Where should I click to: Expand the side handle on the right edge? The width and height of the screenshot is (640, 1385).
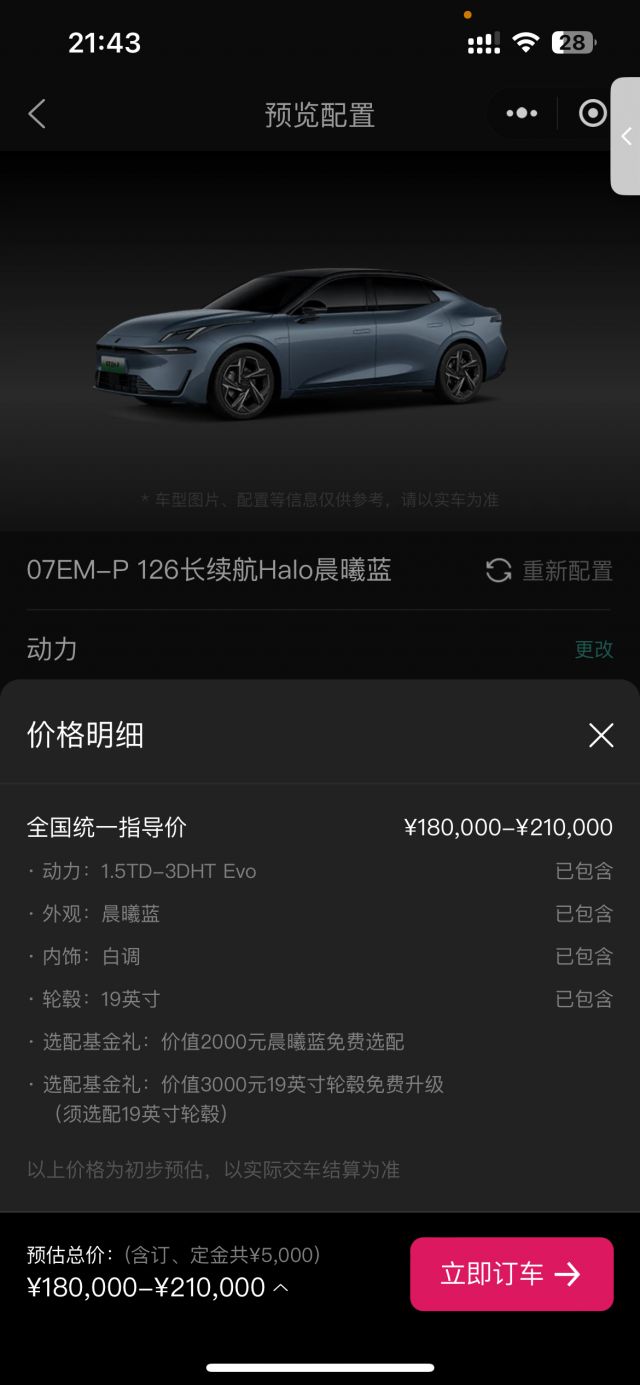click(626, 137)
